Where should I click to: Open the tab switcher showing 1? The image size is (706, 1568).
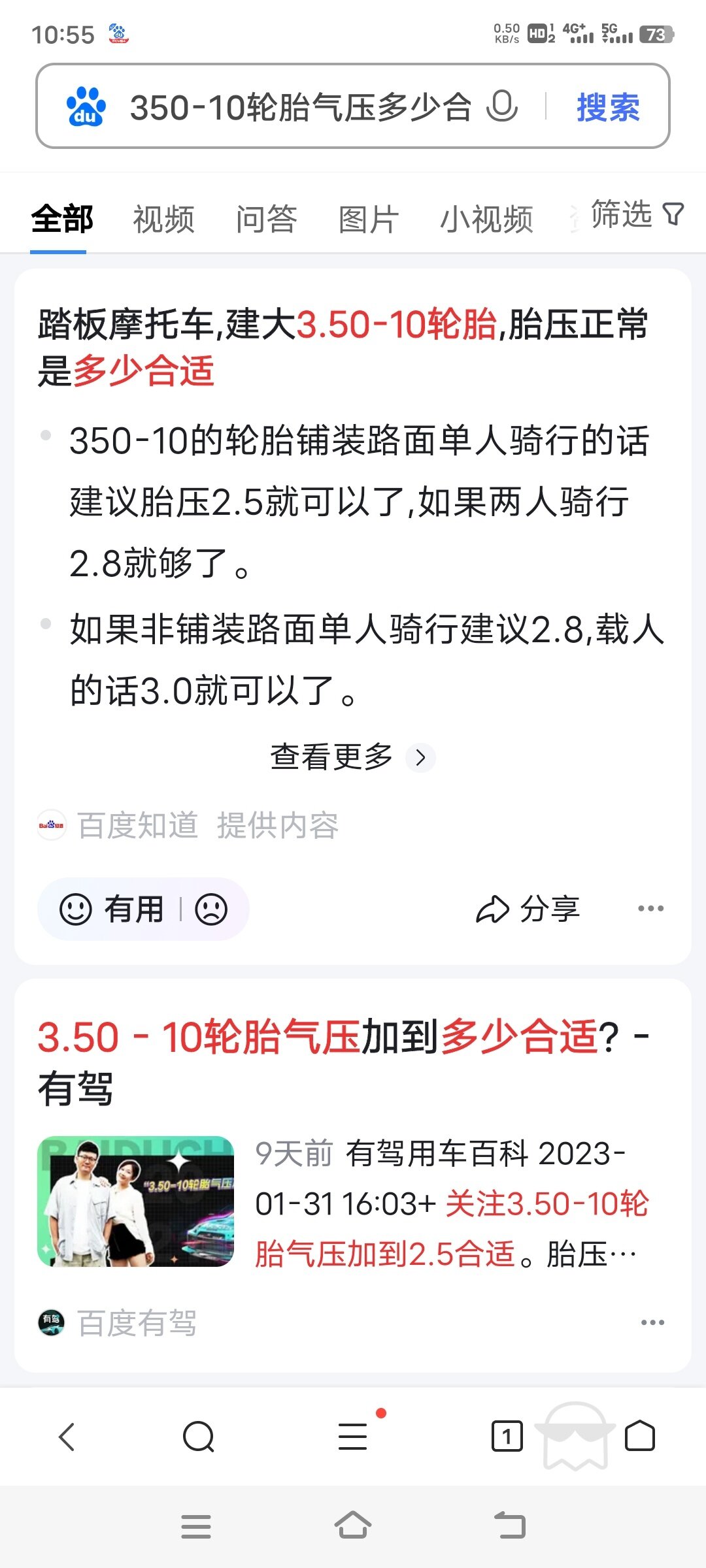coord(507,1436)
